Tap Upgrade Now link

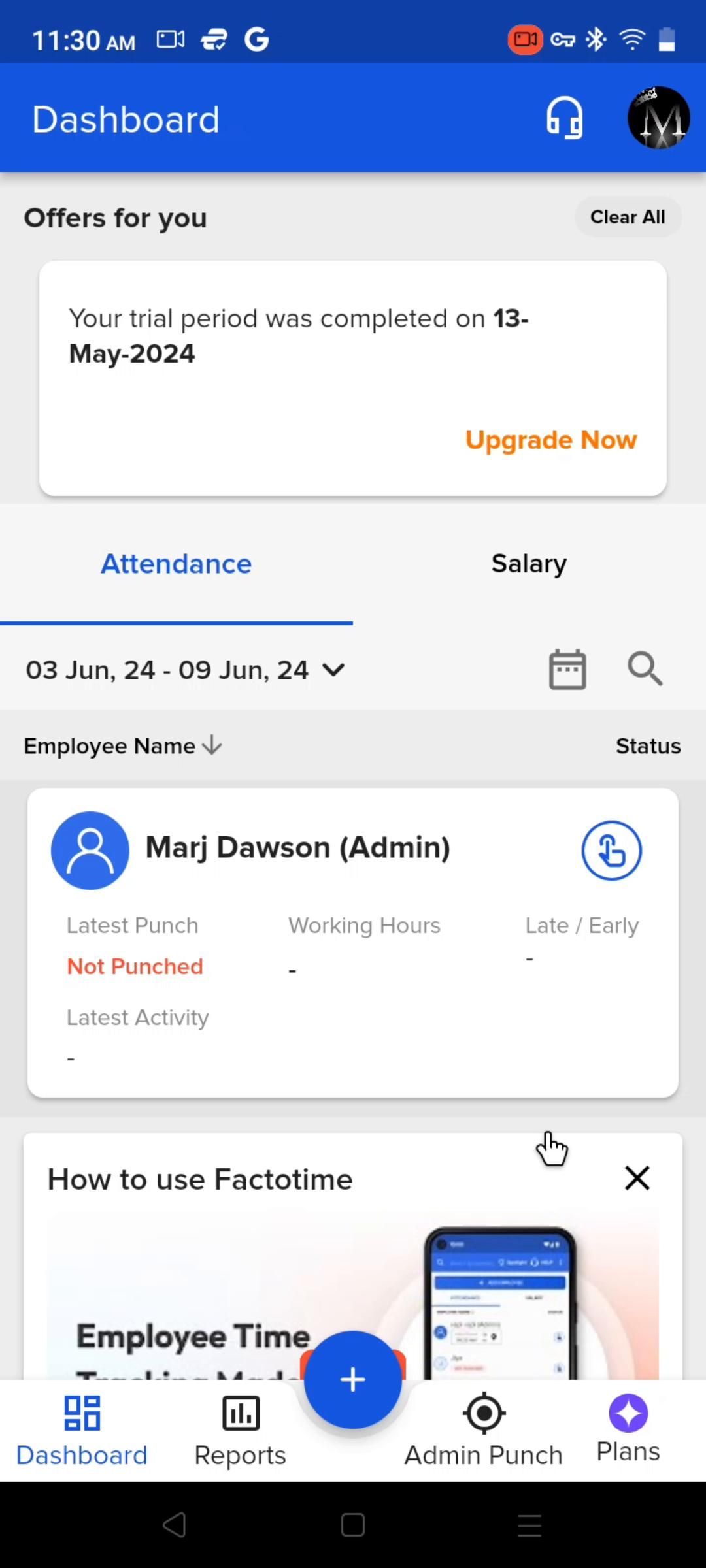click(550, 440)
